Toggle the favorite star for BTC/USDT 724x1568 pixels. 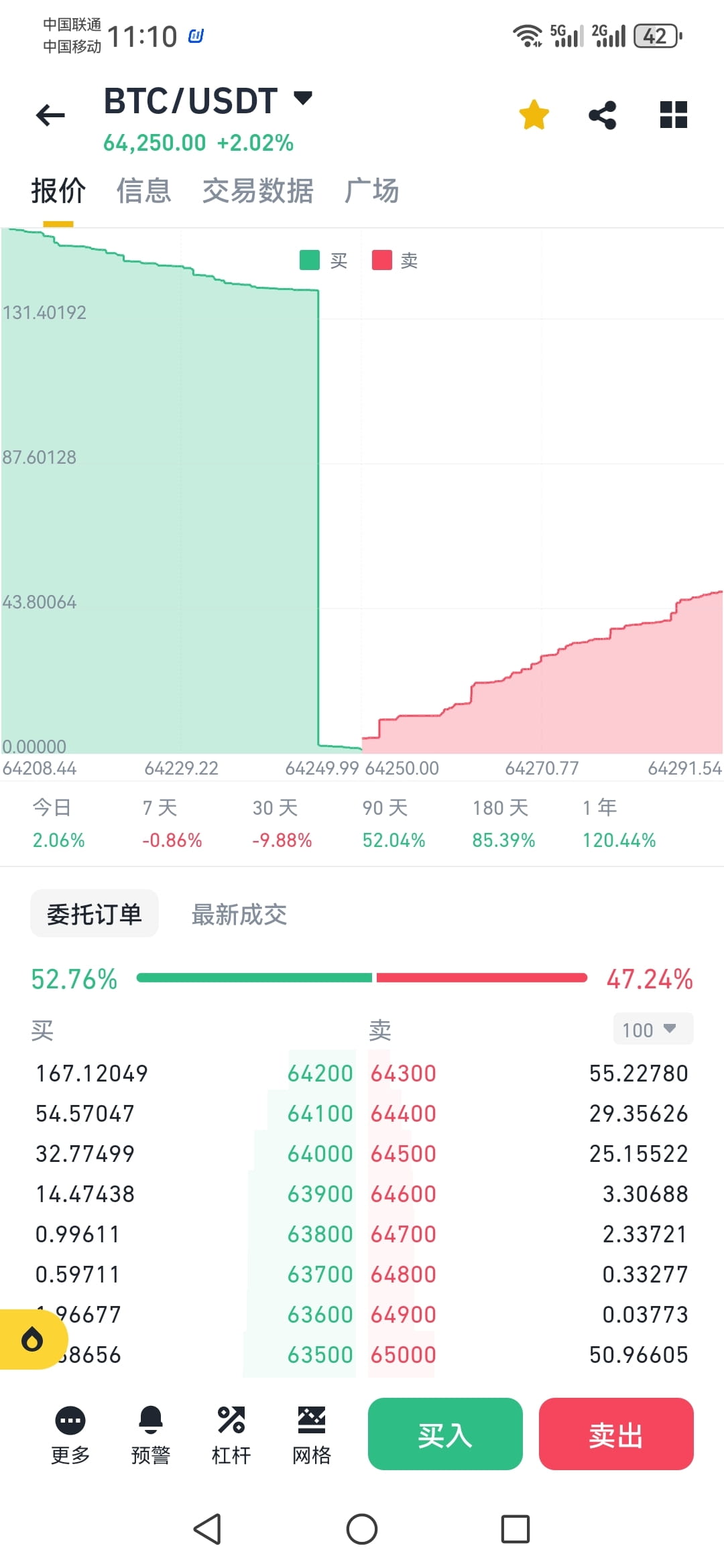coord(533,115)
